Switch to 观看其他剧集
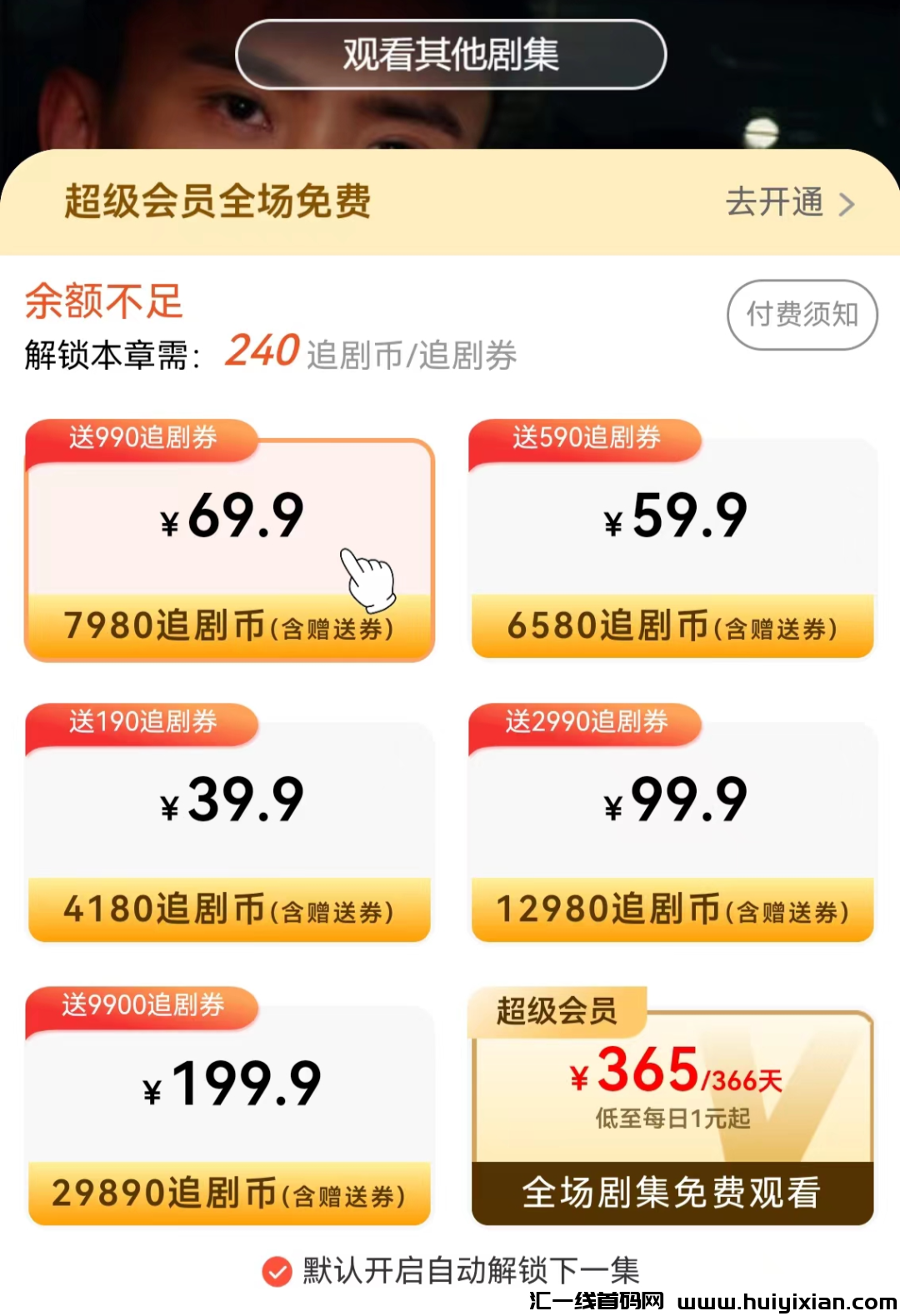This screenshot has width=900, height=1316. (450, 53)
